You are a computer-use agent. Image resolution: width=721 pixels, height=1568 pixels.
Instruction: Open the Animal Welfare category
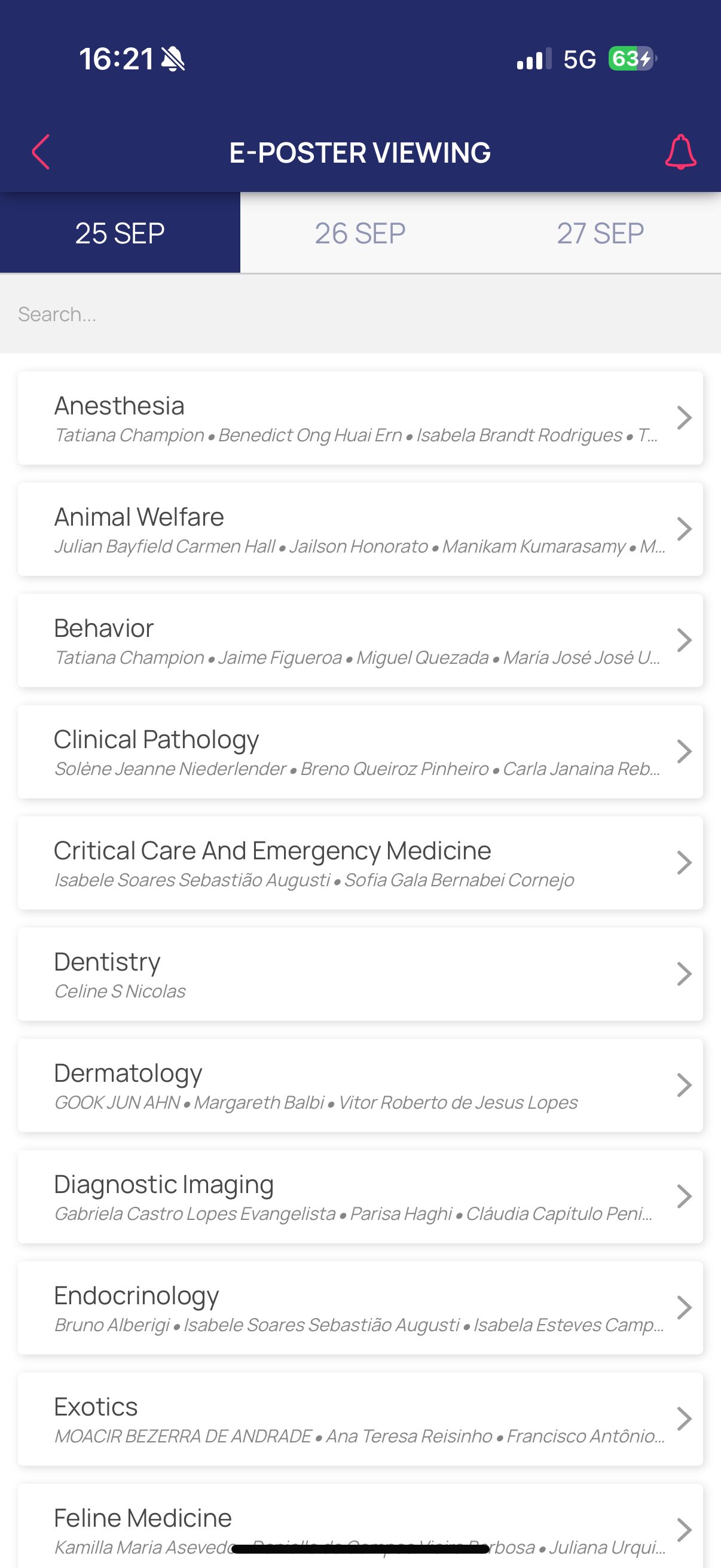[x=360, y=530]
